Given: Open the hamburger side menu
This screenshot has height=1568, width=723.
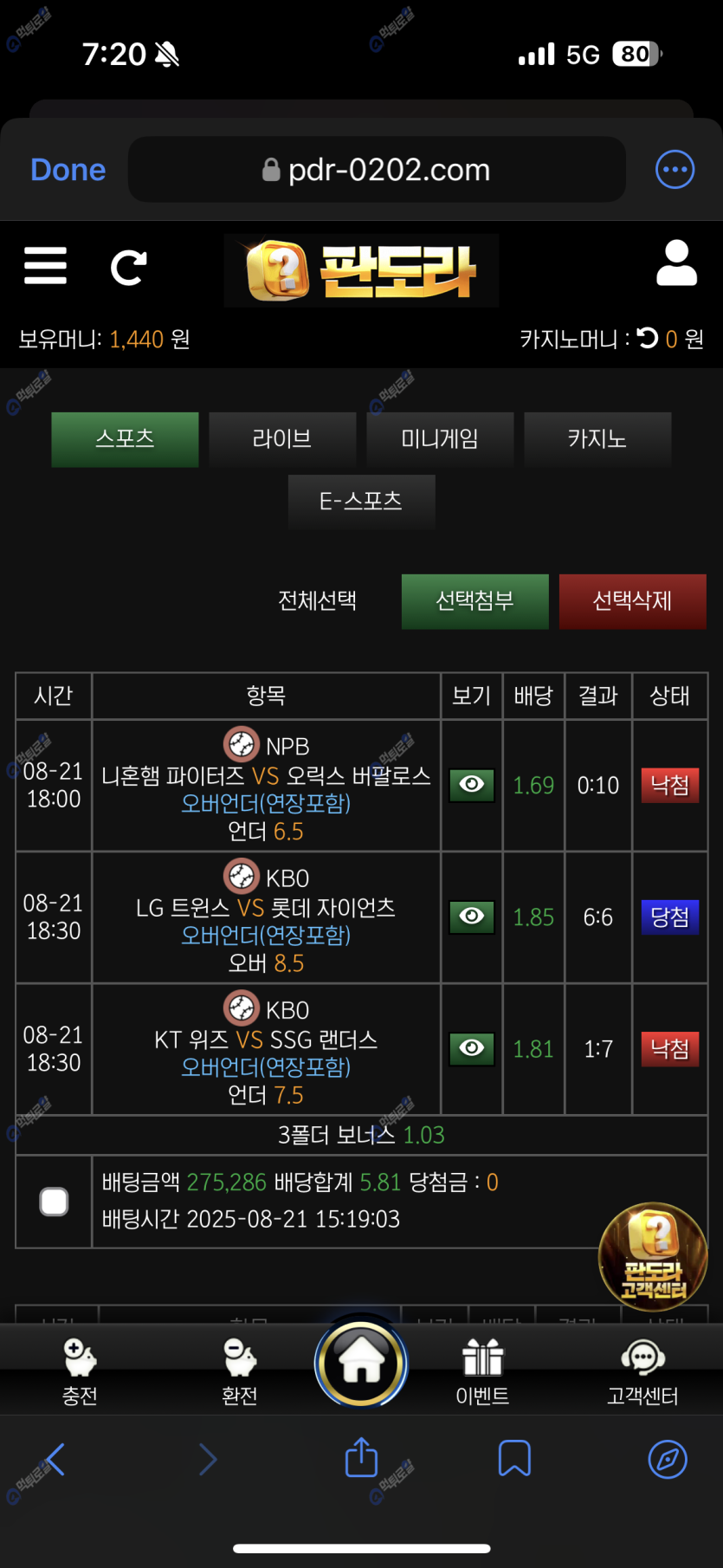Looking at the screenshot, I should tap(45, 266).
